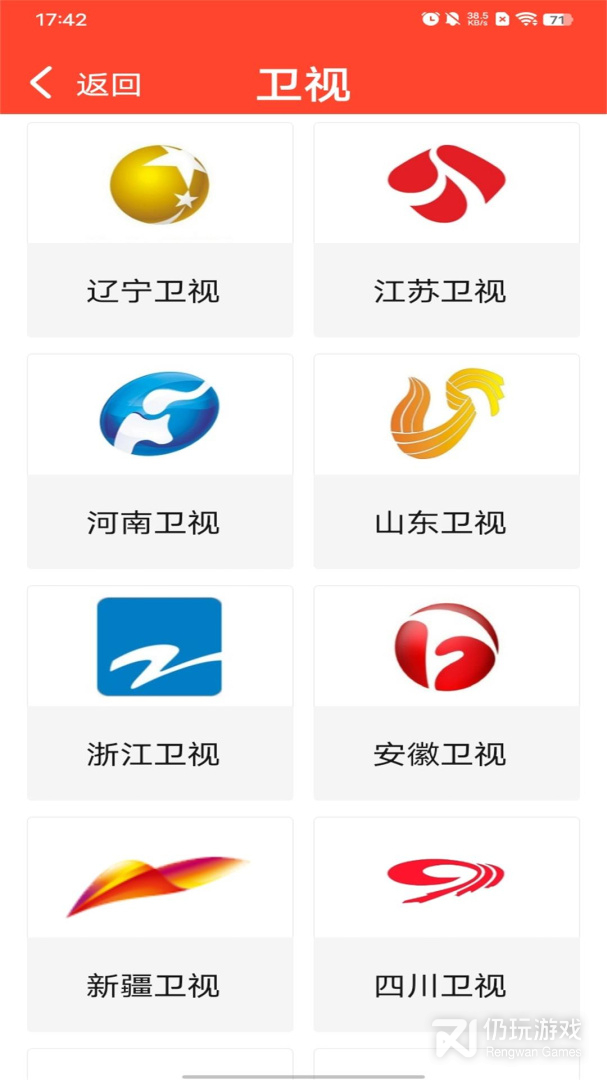This screenshot has height=1080, width=607.
Task: Select 新疆卫视 from the channel list
Action: pos(160,924)
